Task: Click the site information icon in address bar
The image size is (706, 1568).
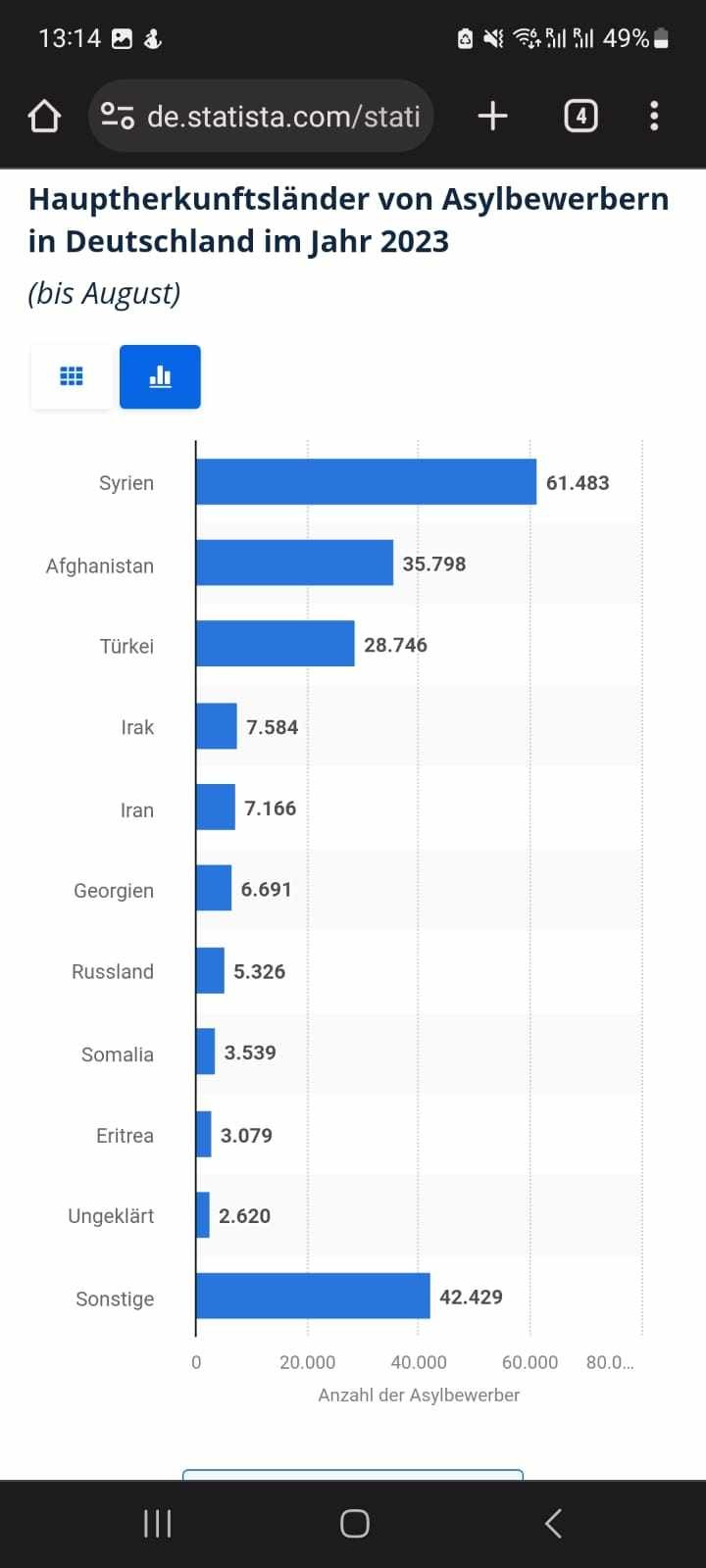Action: tap(116, 116)
